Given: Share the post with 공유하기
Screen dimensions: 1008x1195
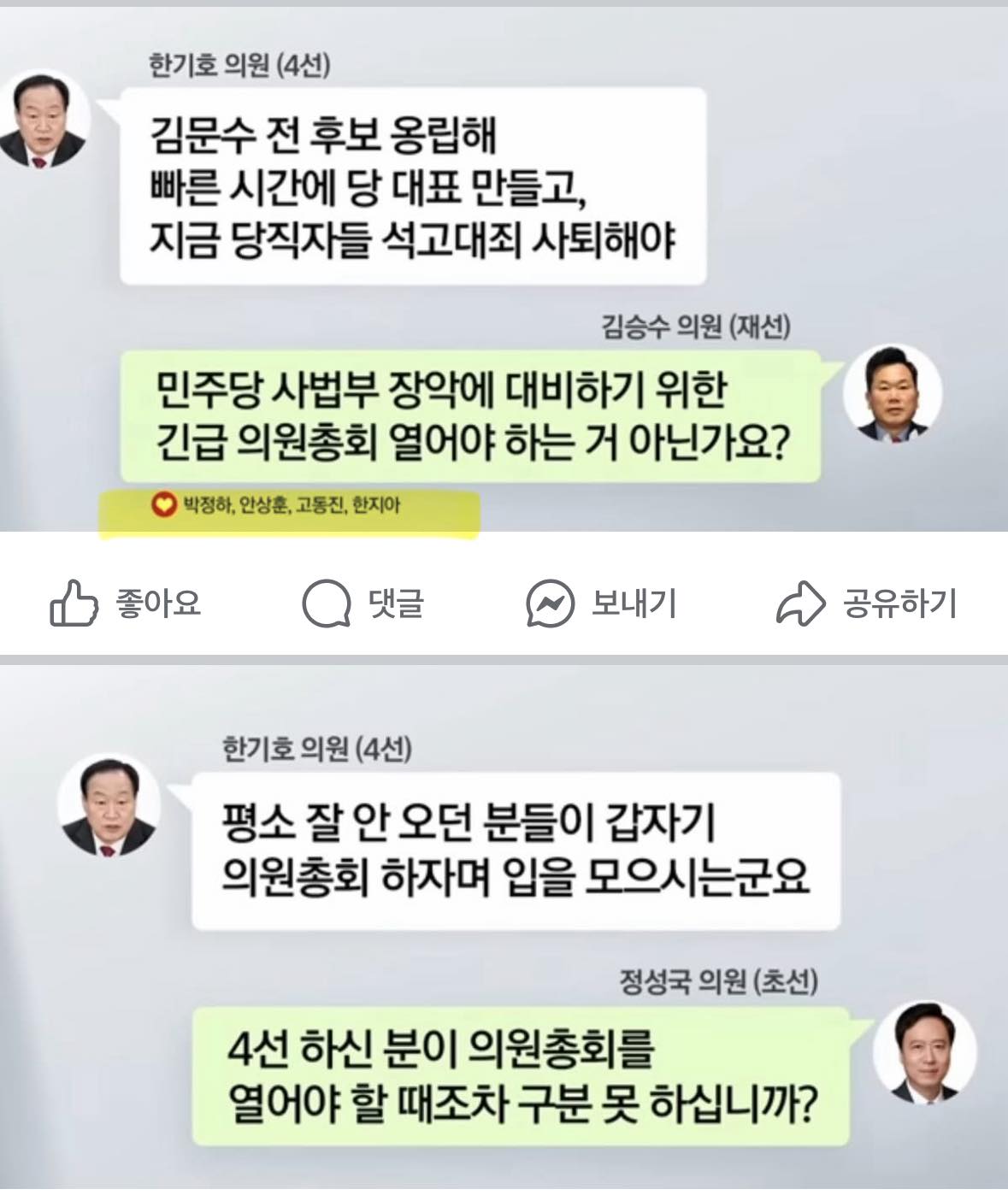Looking at the screenshot, I should coord(865,604).
